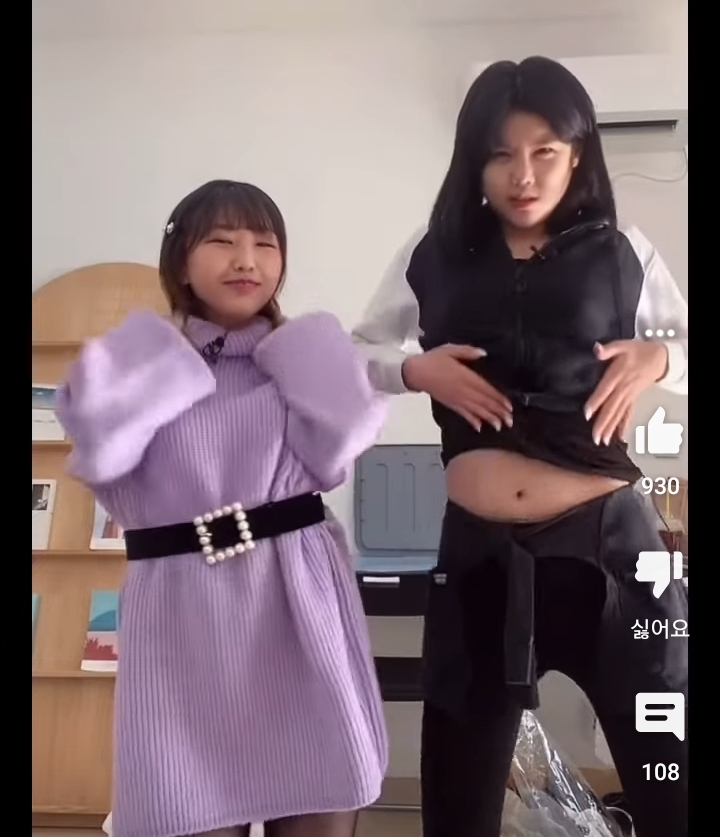Like this Shorts video
Image resolution: width=720 pixels, height=837 pixels.
659,435
